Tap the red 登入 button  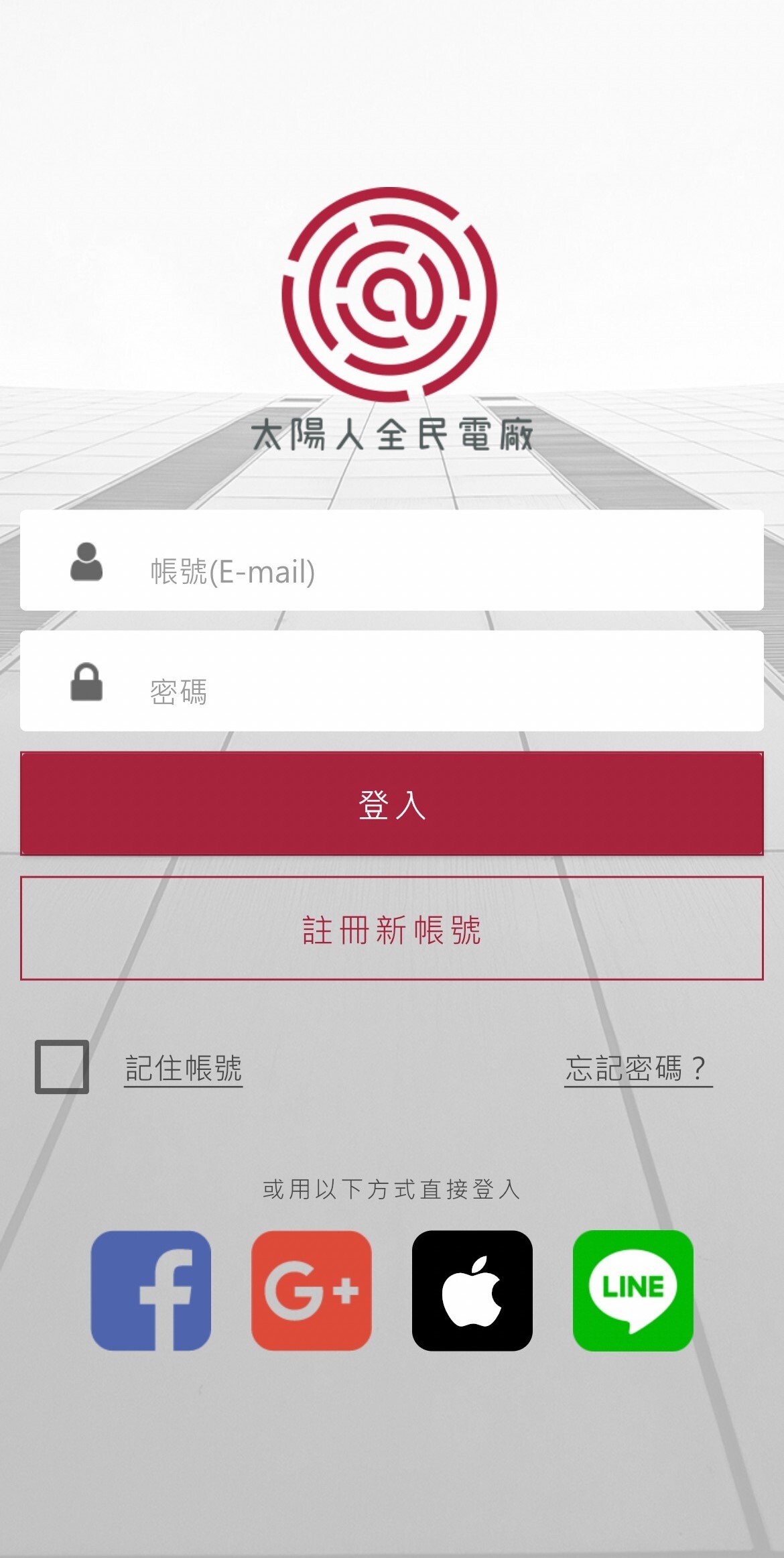(392, 803)
